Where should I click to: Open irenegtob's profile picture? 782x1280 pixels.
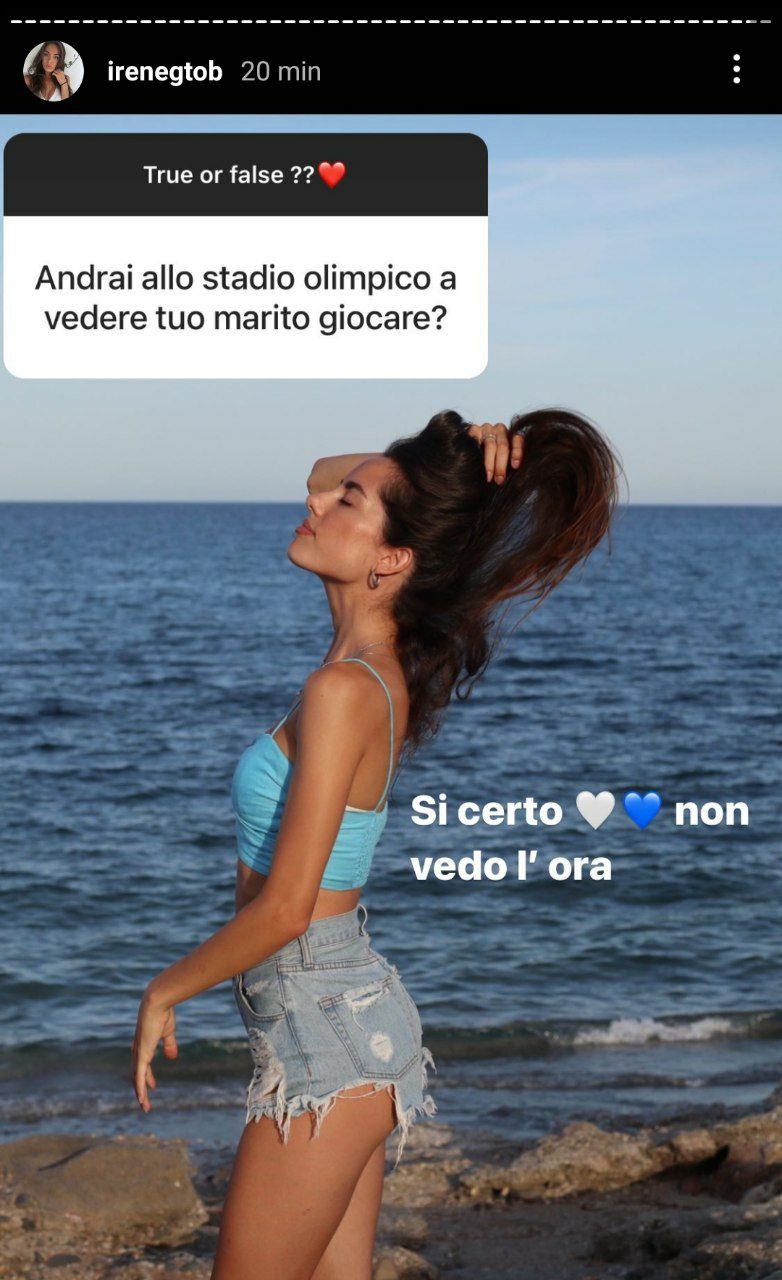[53, 71]
